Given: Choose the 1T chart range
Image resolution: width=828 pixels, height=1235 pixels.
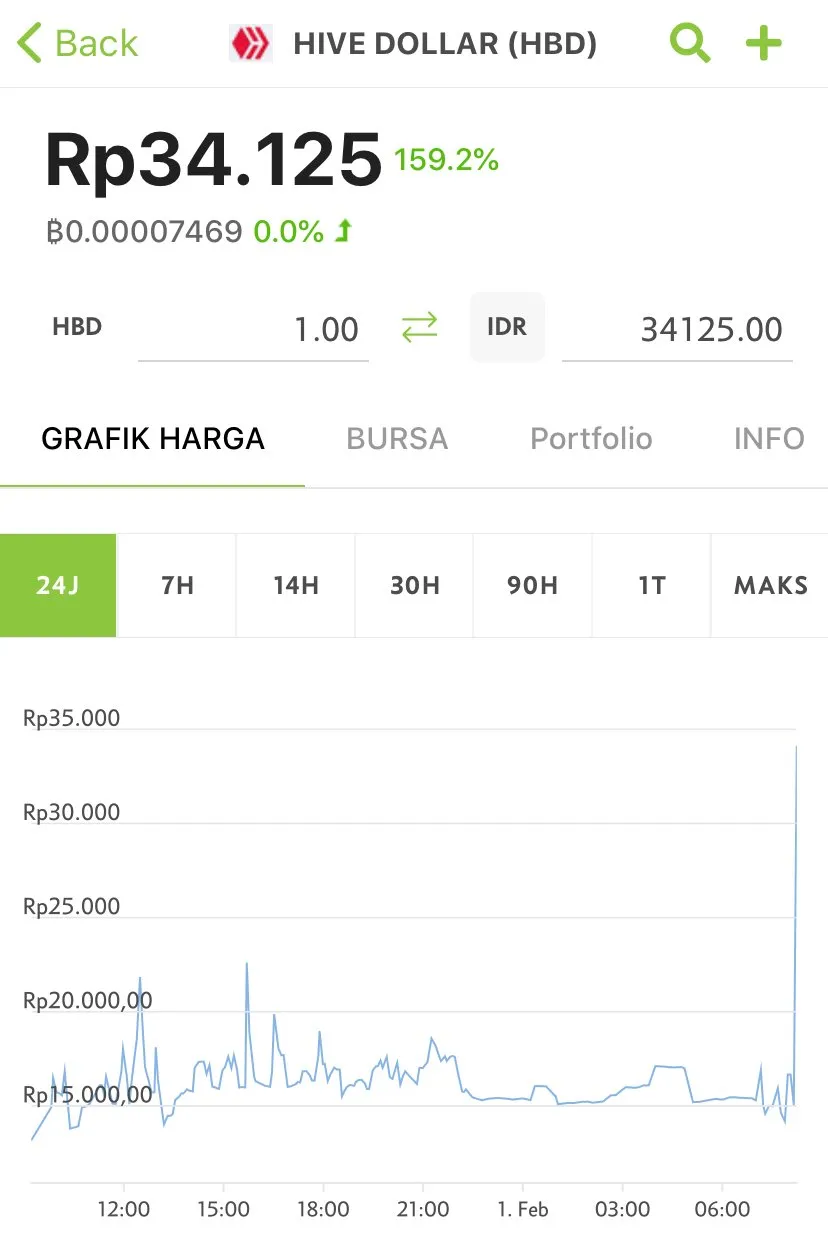Looking at the screenshot, I should (651, 585).
